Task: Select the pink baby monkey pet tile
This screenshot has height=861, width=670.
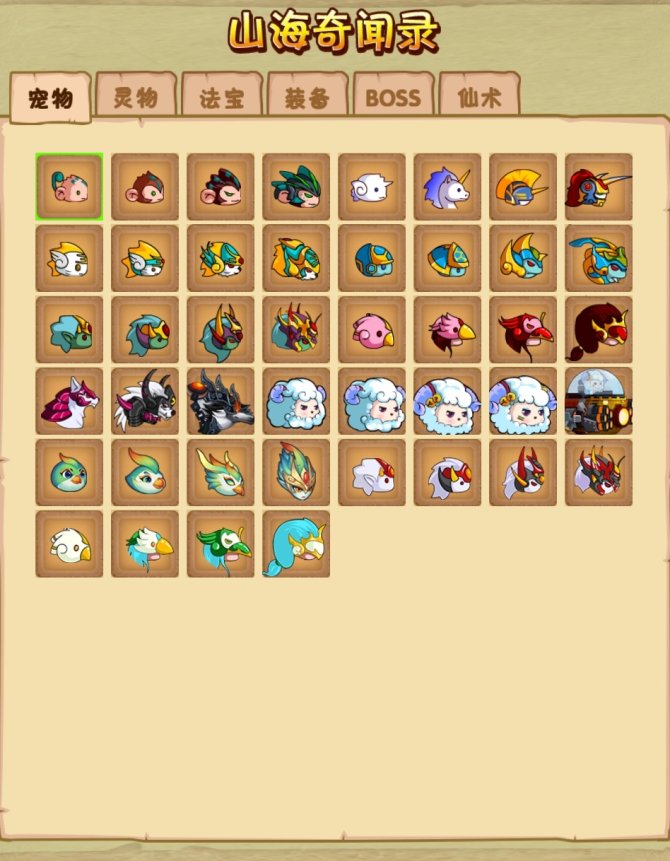Action: click(x=69, y=187)
